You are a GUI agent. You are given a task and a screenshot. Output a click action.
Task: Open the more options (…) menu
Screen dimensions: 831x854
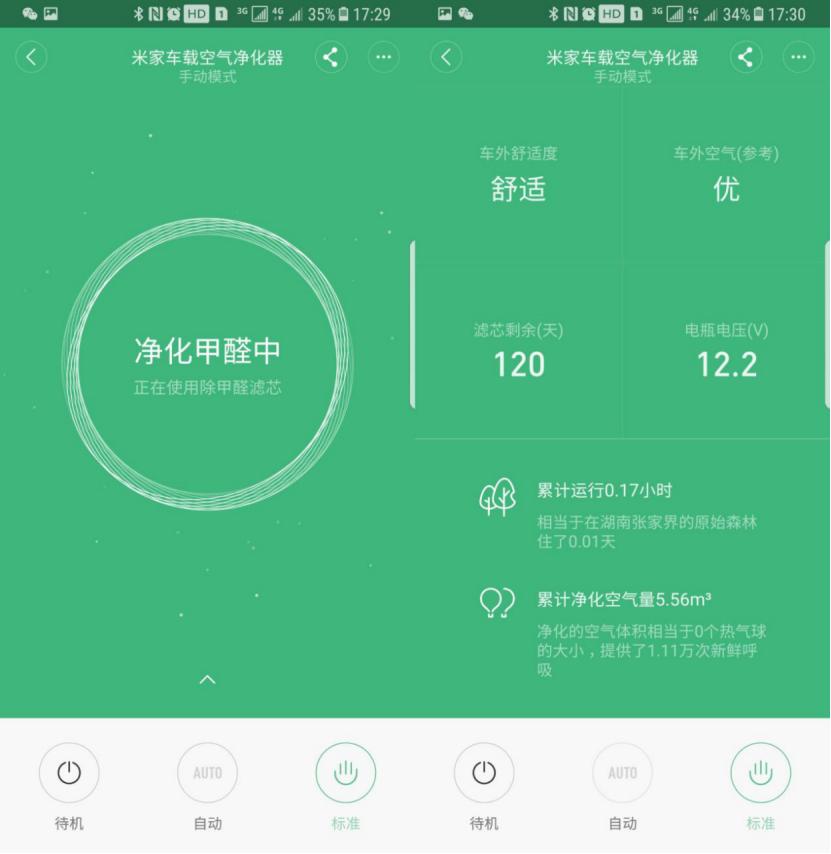[383, 57]
